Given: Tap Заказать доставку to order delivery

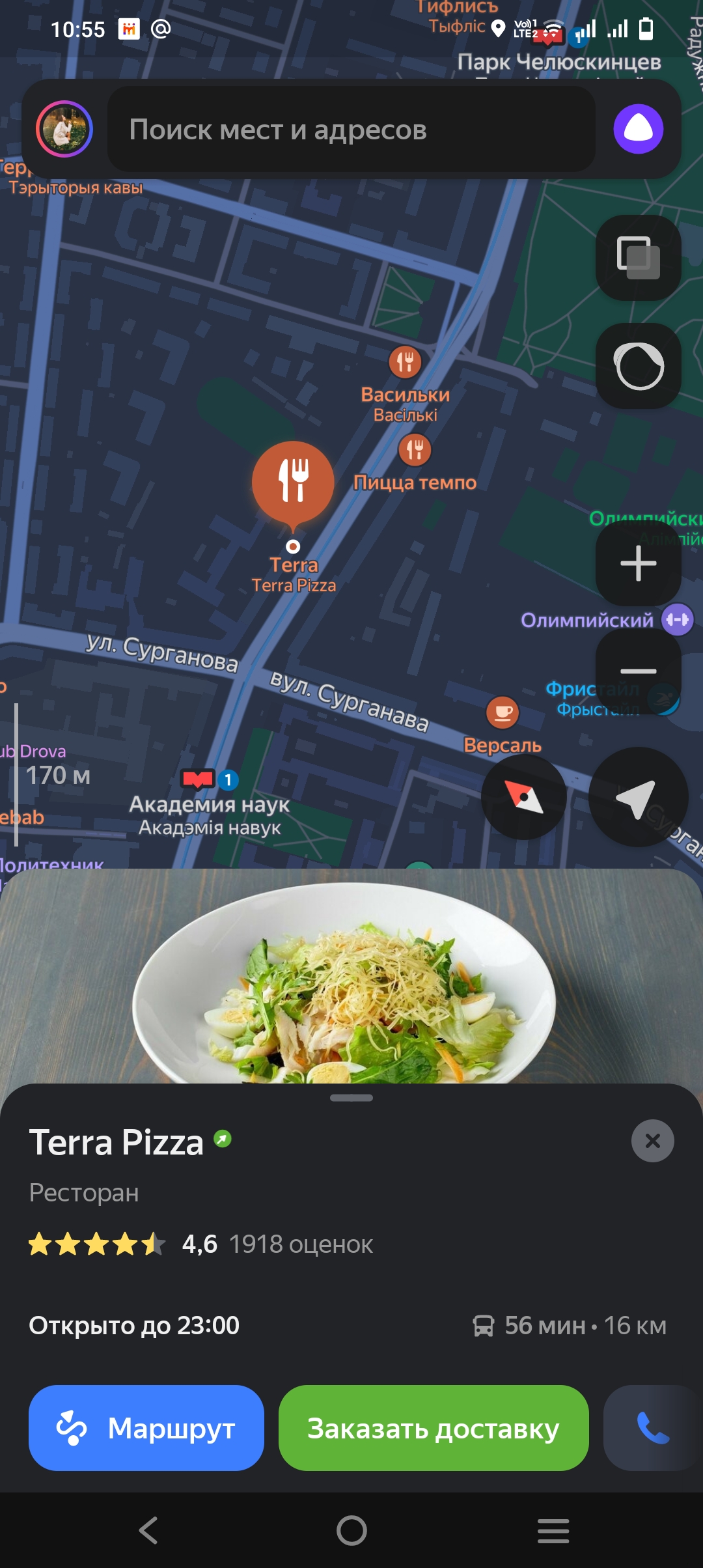Looking at the screenshot, I should tap(434, 1427).
